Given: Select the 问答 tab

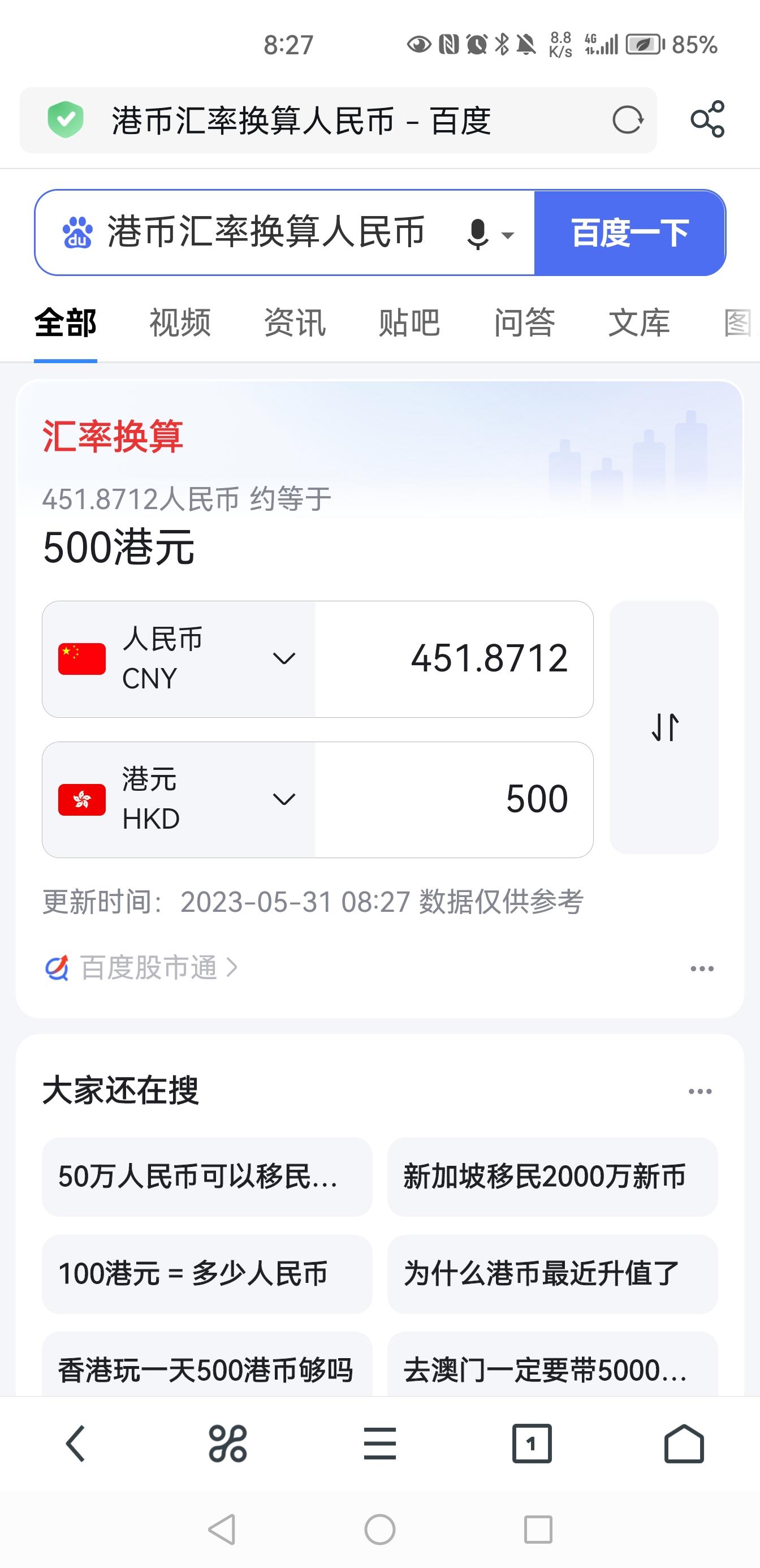Looking at the screenshot, I should [525, 322].
